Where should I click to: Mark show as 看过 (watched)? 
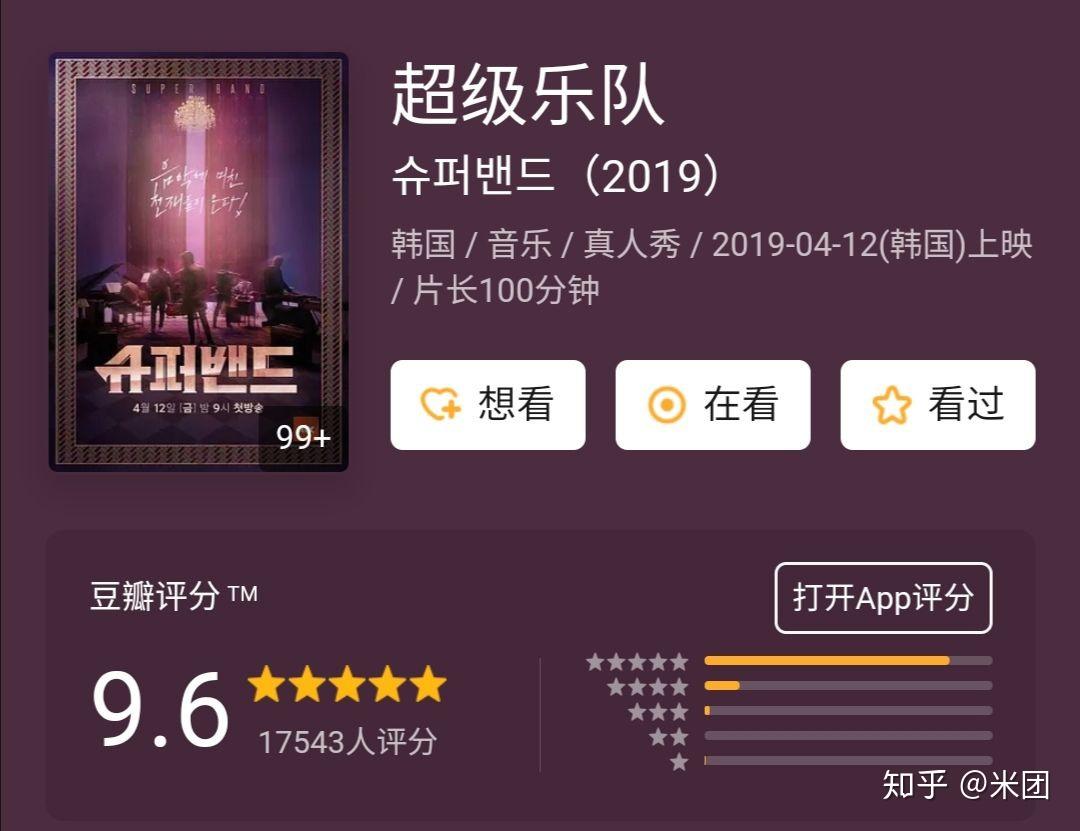pos(937,405)
